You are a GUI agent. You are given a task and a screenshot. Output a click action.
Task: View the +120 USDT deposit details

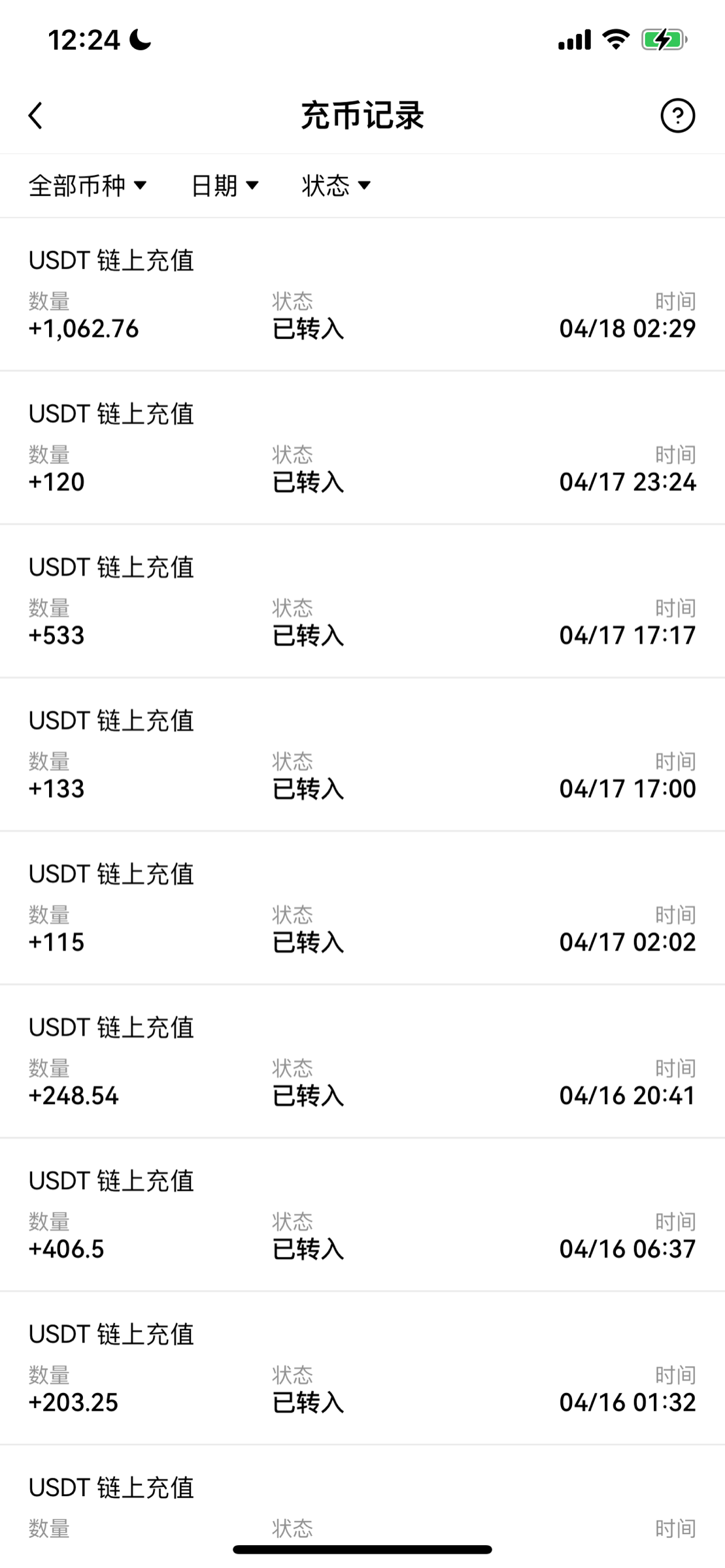[x=362, y=448]
